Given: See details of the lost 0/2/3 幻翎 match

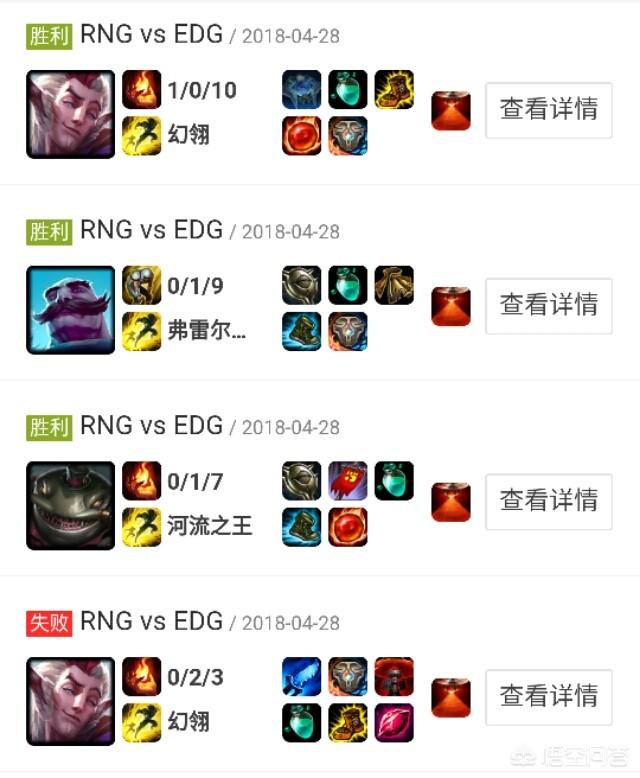Looking at the screenshot, I should point(549,697).
